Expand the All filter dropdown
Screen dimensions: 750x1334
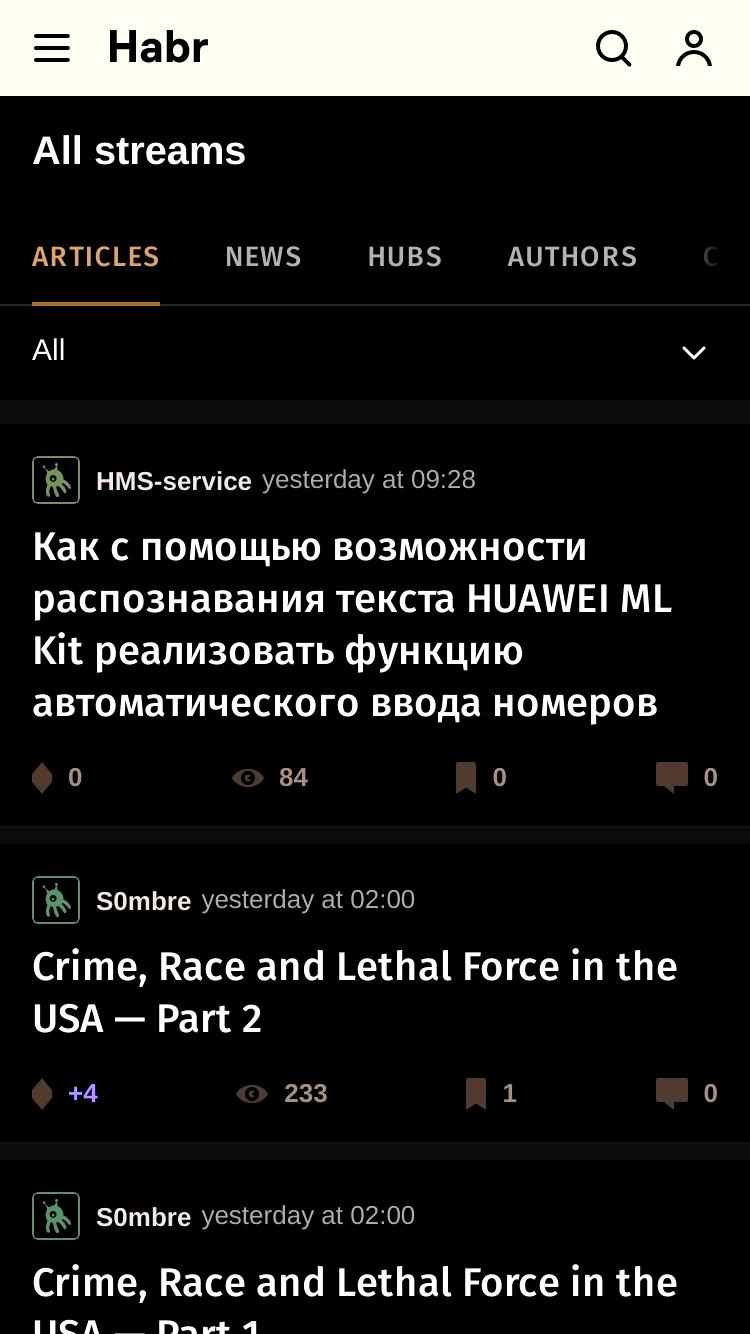[375, 352]
